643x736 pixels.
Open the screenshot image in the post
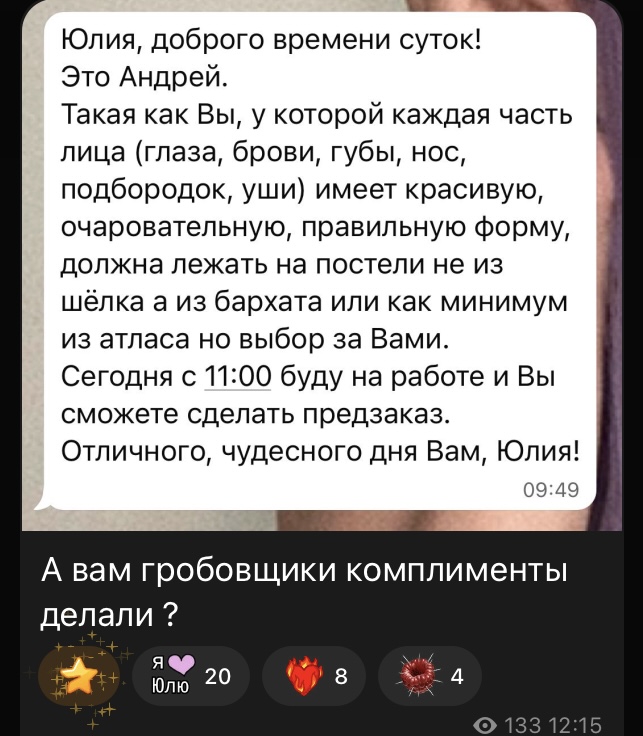(322, 266)
